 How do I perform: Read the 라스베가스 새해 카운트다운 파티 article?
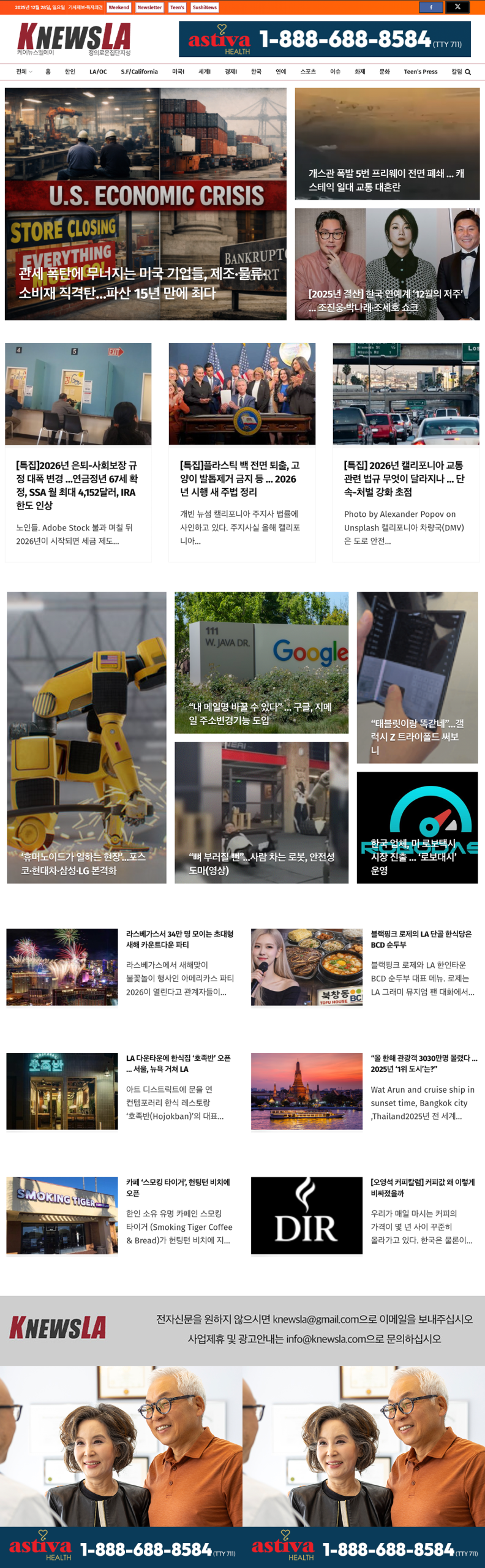pyautogui.click(x=179, y=939)
